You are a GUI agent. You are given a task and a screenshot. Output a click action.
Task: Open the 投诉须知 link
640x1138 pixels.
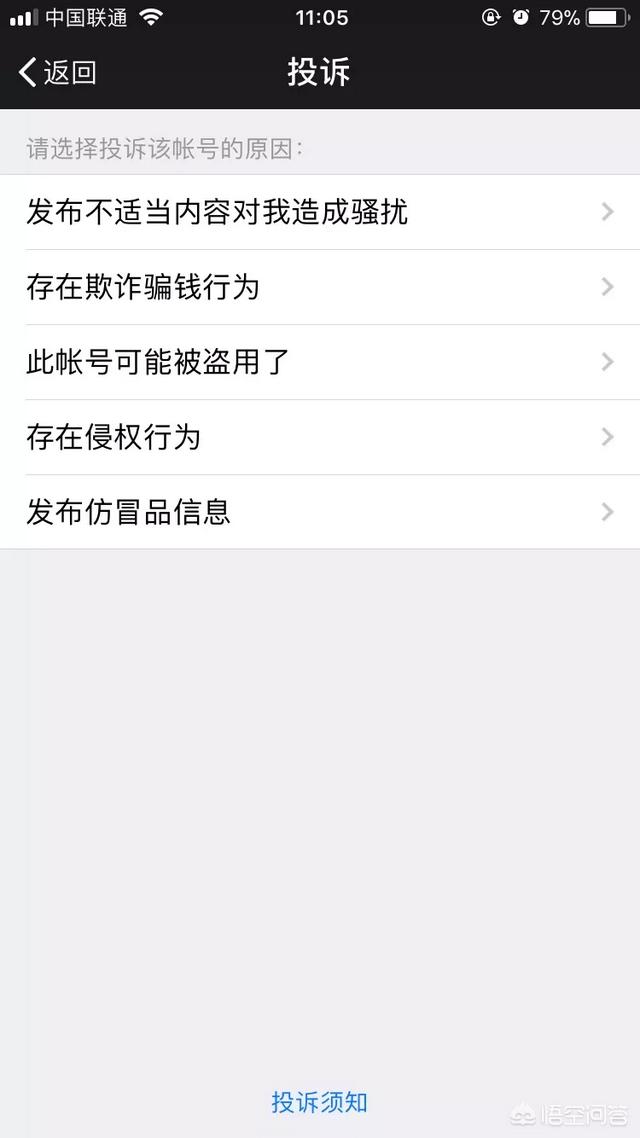(x=319, y=1102)
